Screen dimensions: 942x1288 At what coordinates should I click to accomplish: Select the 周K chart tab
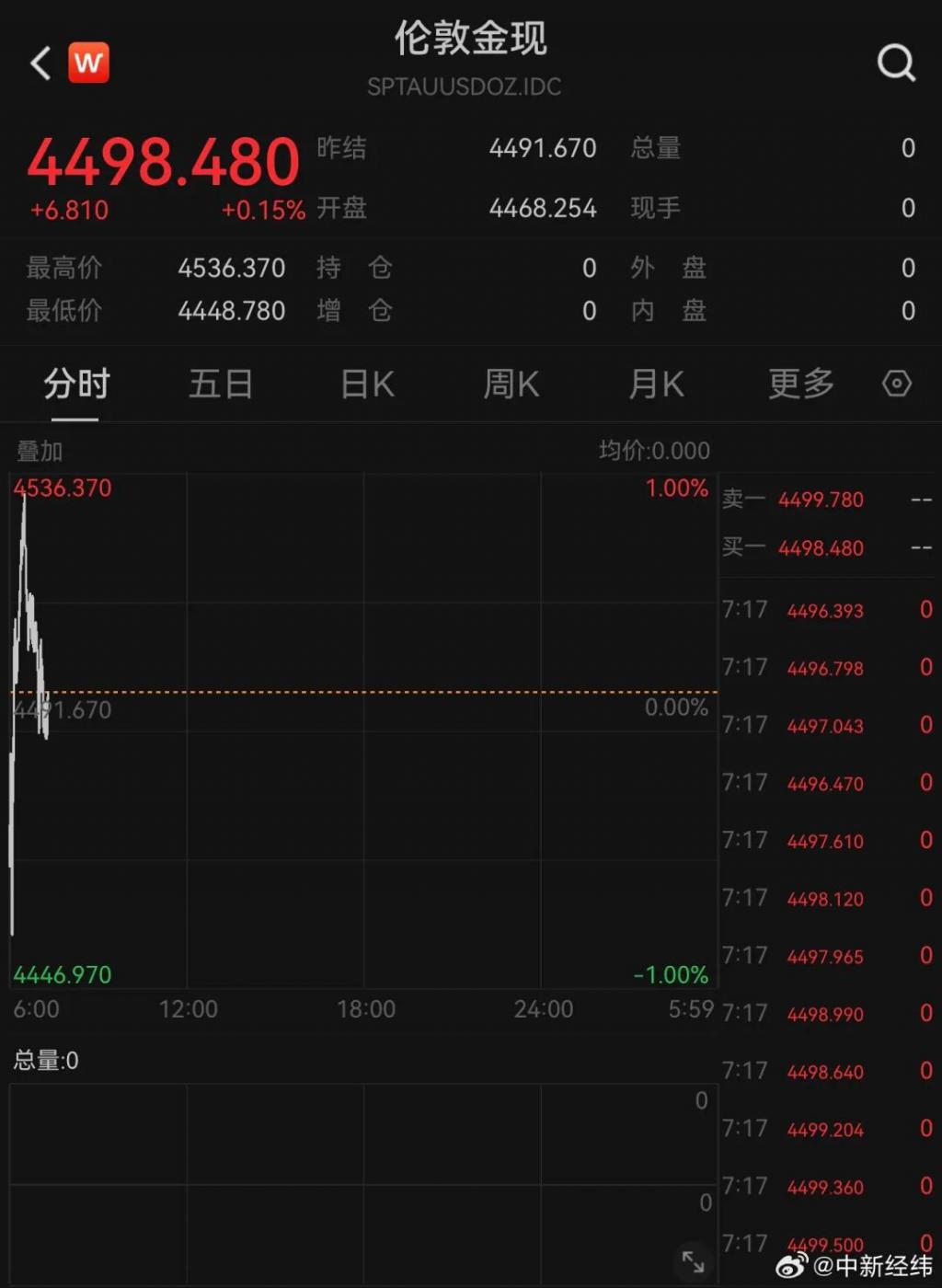click(511, 384)
